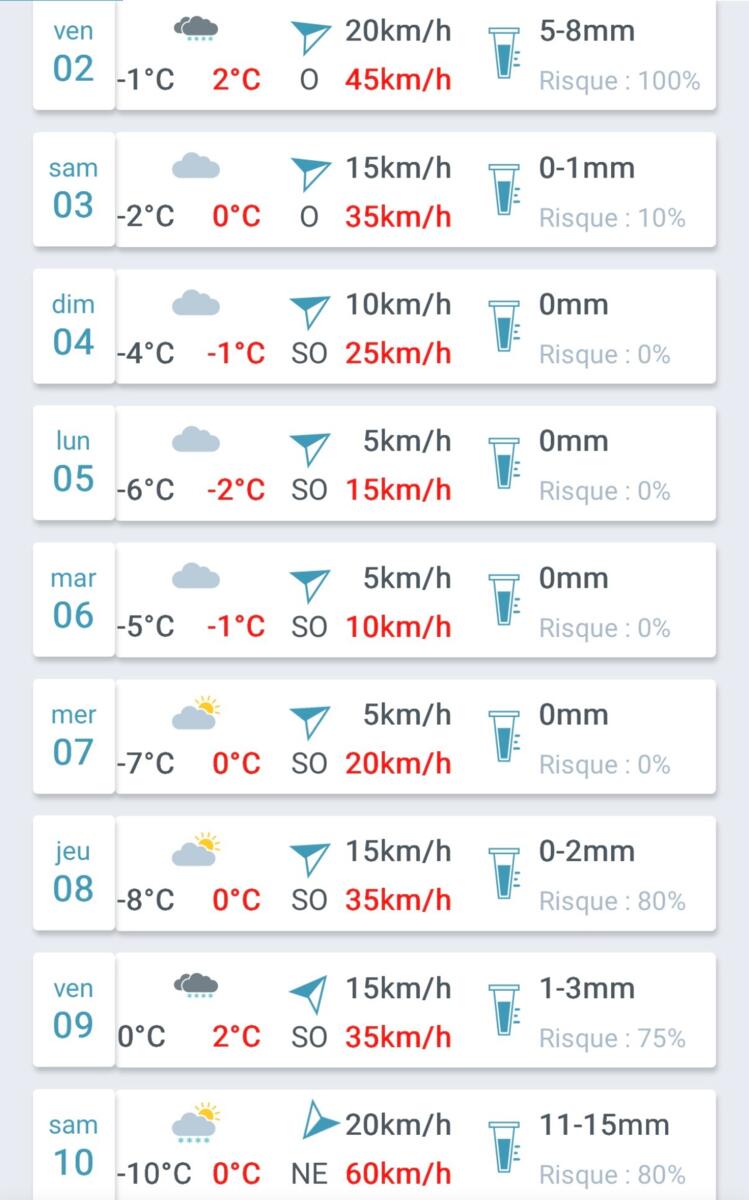
Task: Tap the mer 07 forecast row
Action: (374, 738)
